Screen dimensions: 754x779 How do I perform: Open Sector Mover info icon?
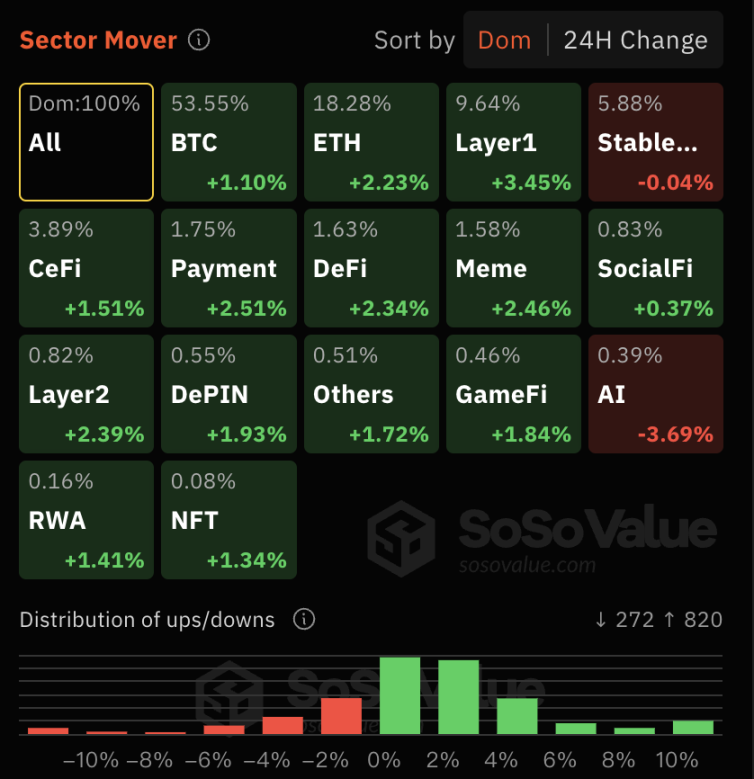pos(199,41)
